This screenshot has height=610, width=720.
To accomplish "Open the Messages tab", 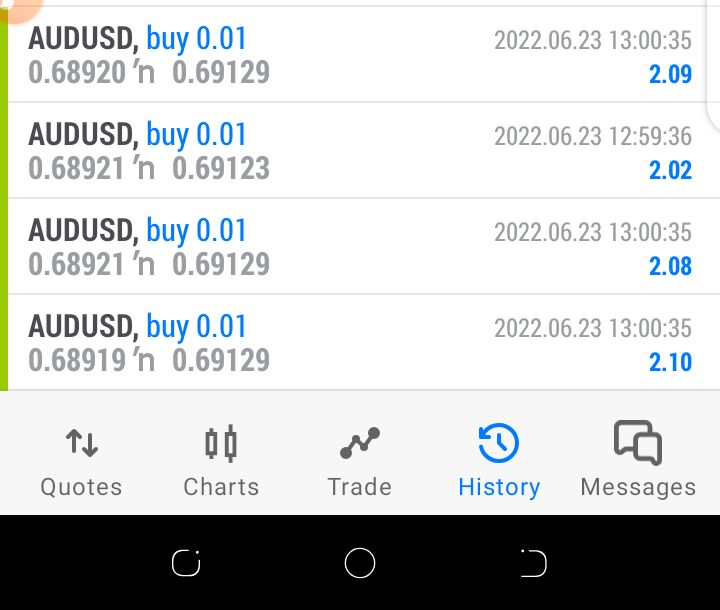I will coord(638,460).
